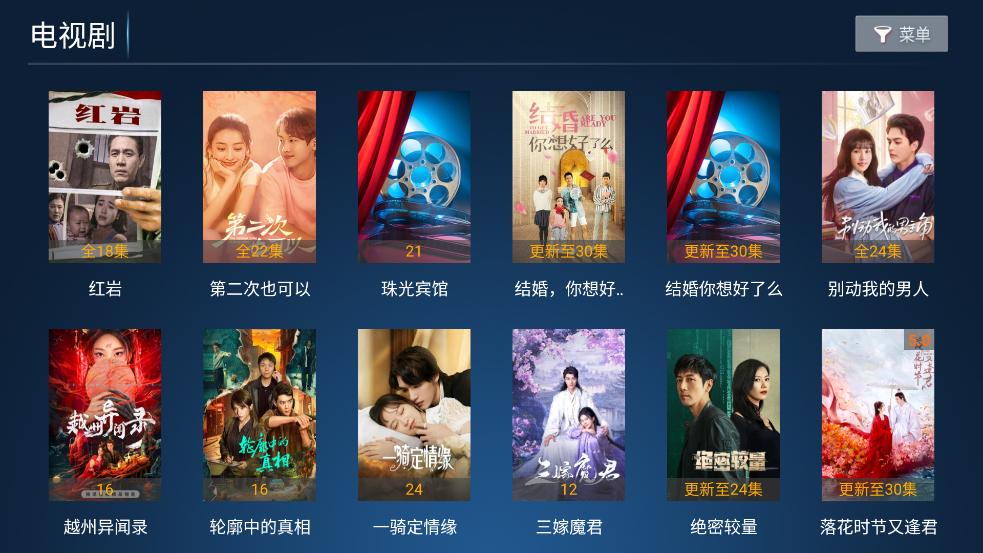The height and width of the screenshot is (553, 983).
Task: Open the 菜单 filter menu
Action: (x=901, y=34)
